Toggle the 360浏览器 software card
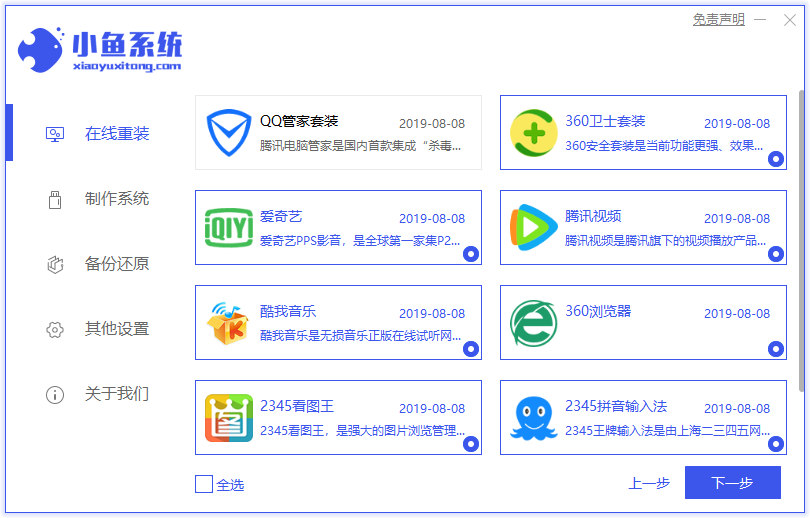 pyautogui.click(x=643, y=323)
